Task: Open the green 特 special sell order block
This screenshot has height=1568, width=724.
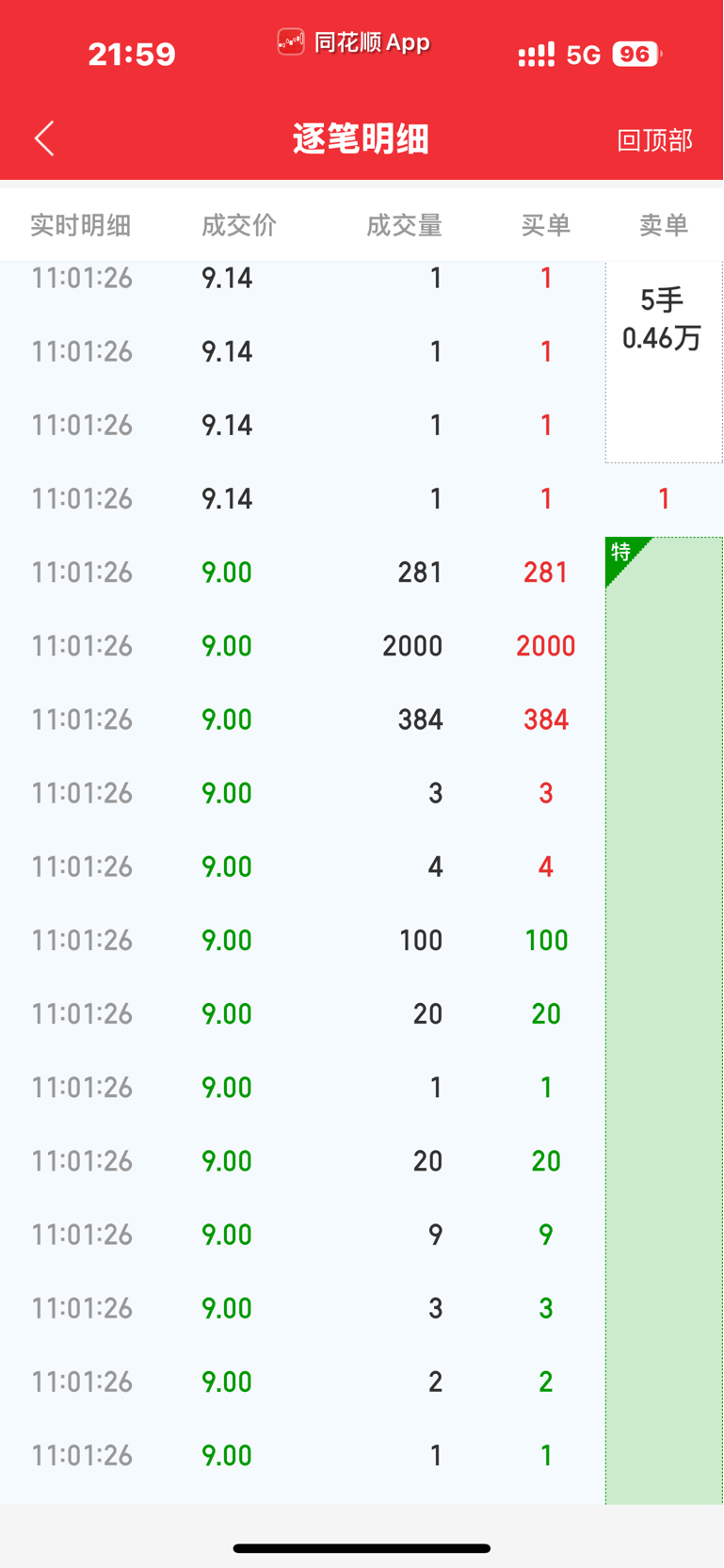Action: point(664,1021)
